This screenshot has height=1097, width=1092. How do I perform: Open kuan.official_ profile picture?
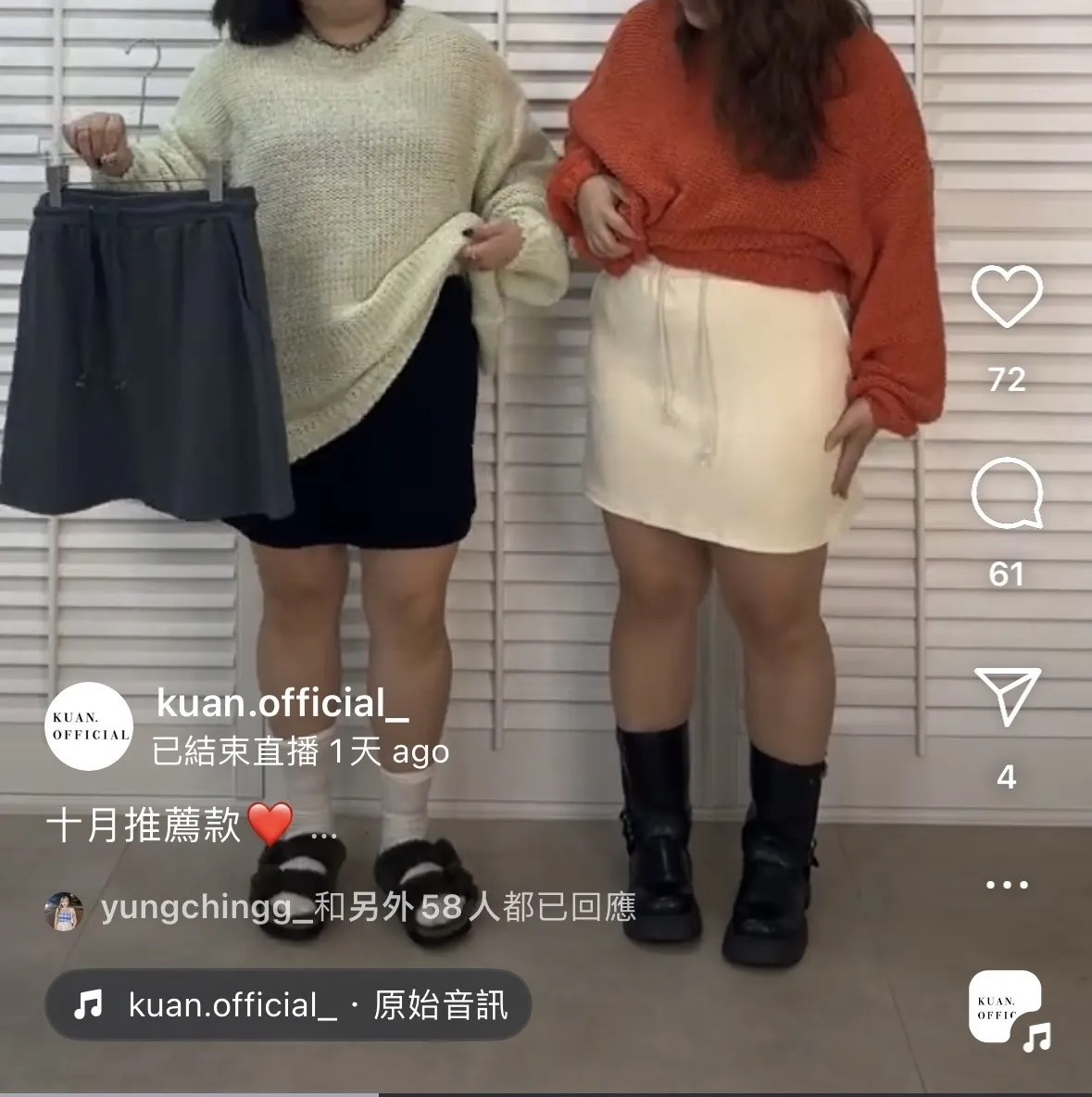click(89, 726)
